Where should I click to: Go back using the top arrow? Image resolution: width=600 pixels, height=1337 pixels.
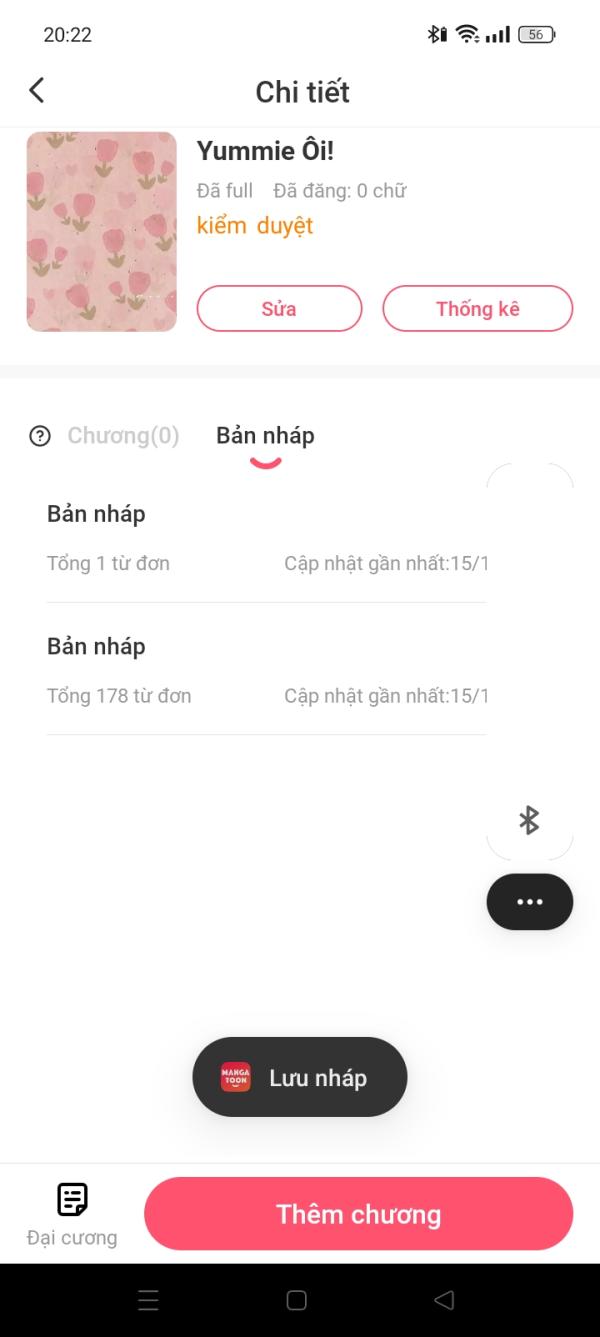pyautogui.click(x=37, y=91)
